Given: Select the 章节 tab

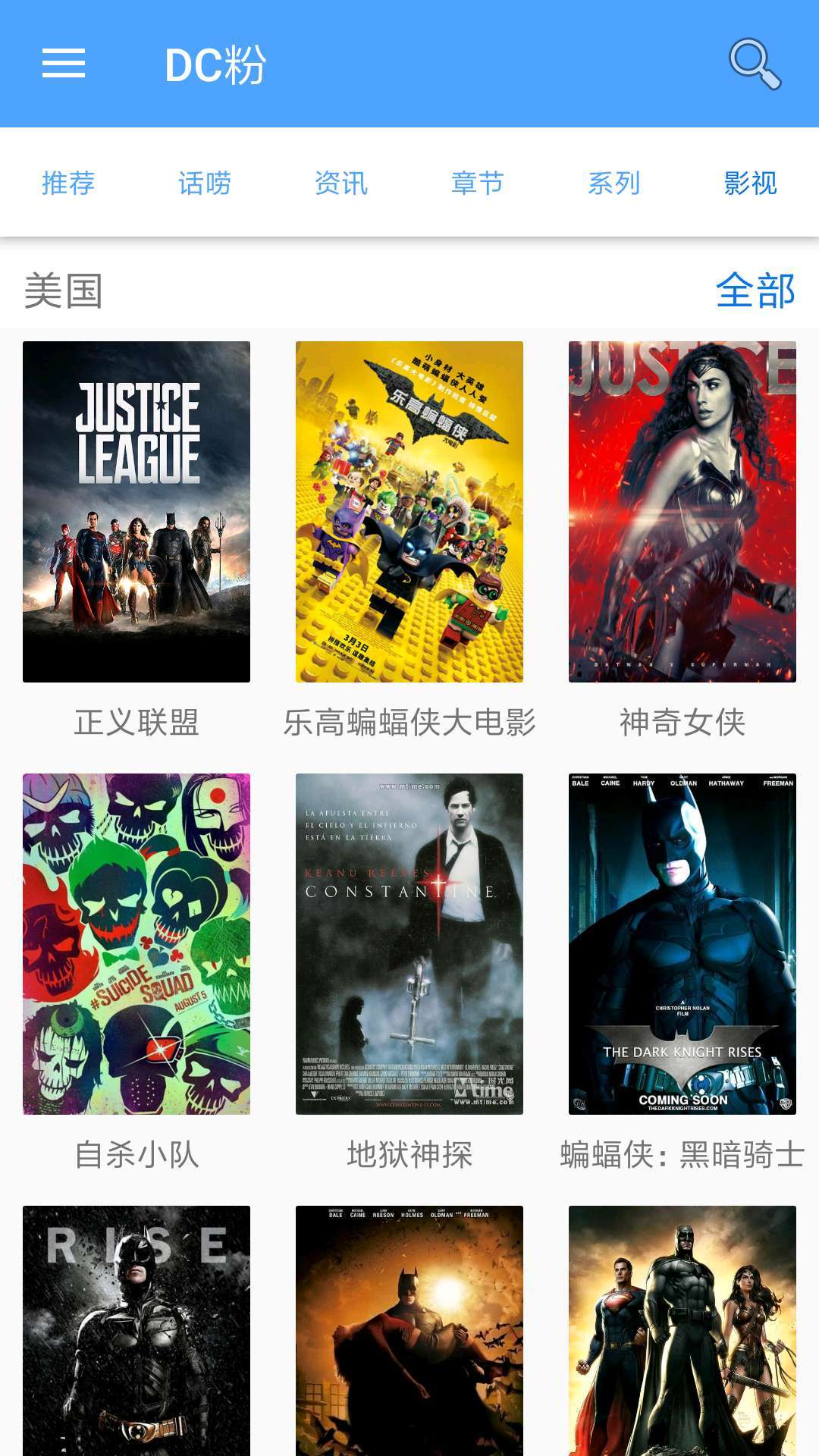Looking at the screenshot, I should pos(478,183).
